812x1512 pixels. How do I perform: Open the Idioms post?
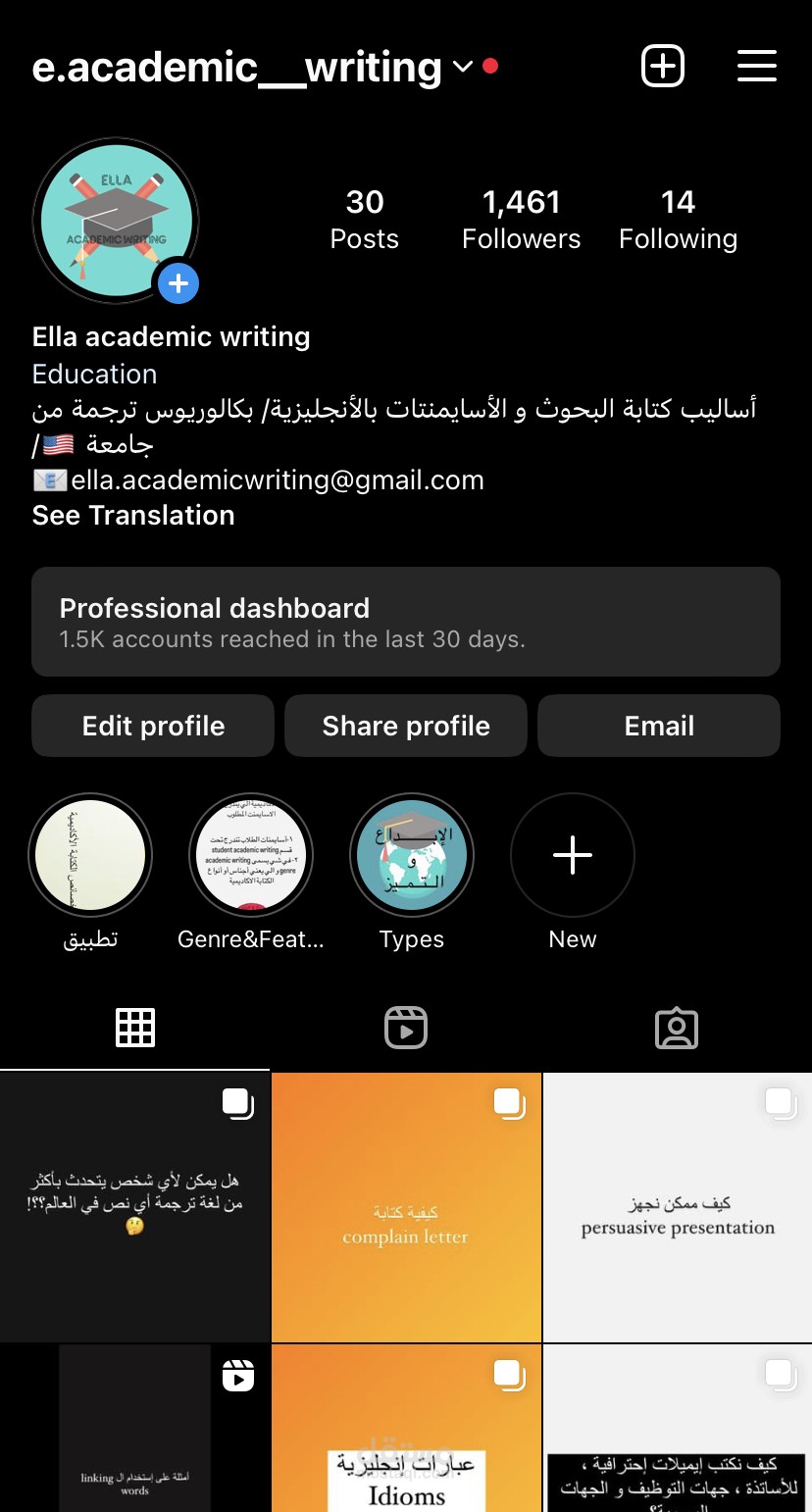tap(406, 1429)
